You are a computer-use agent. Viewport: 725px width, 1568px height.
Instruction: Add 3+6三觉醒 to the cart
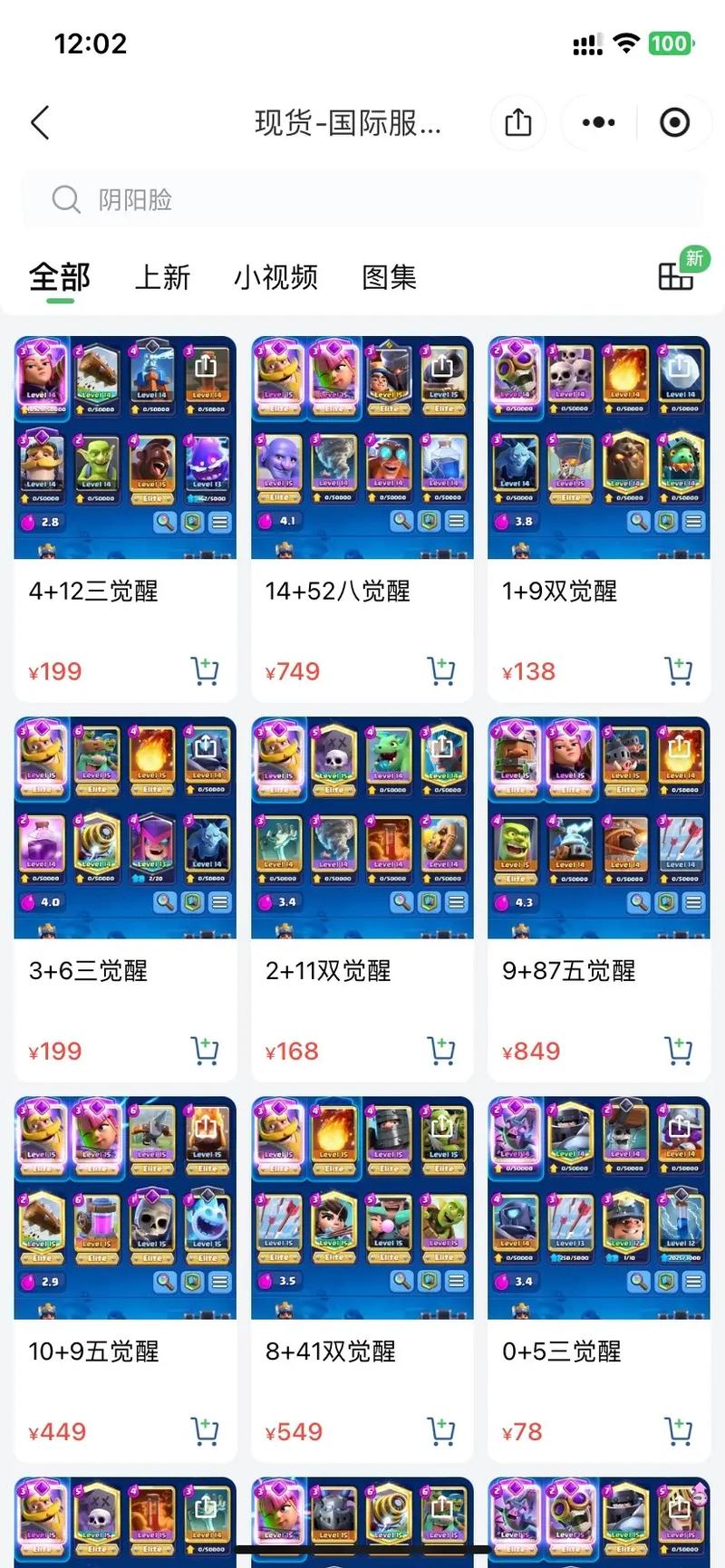[x=205, y=1051]
